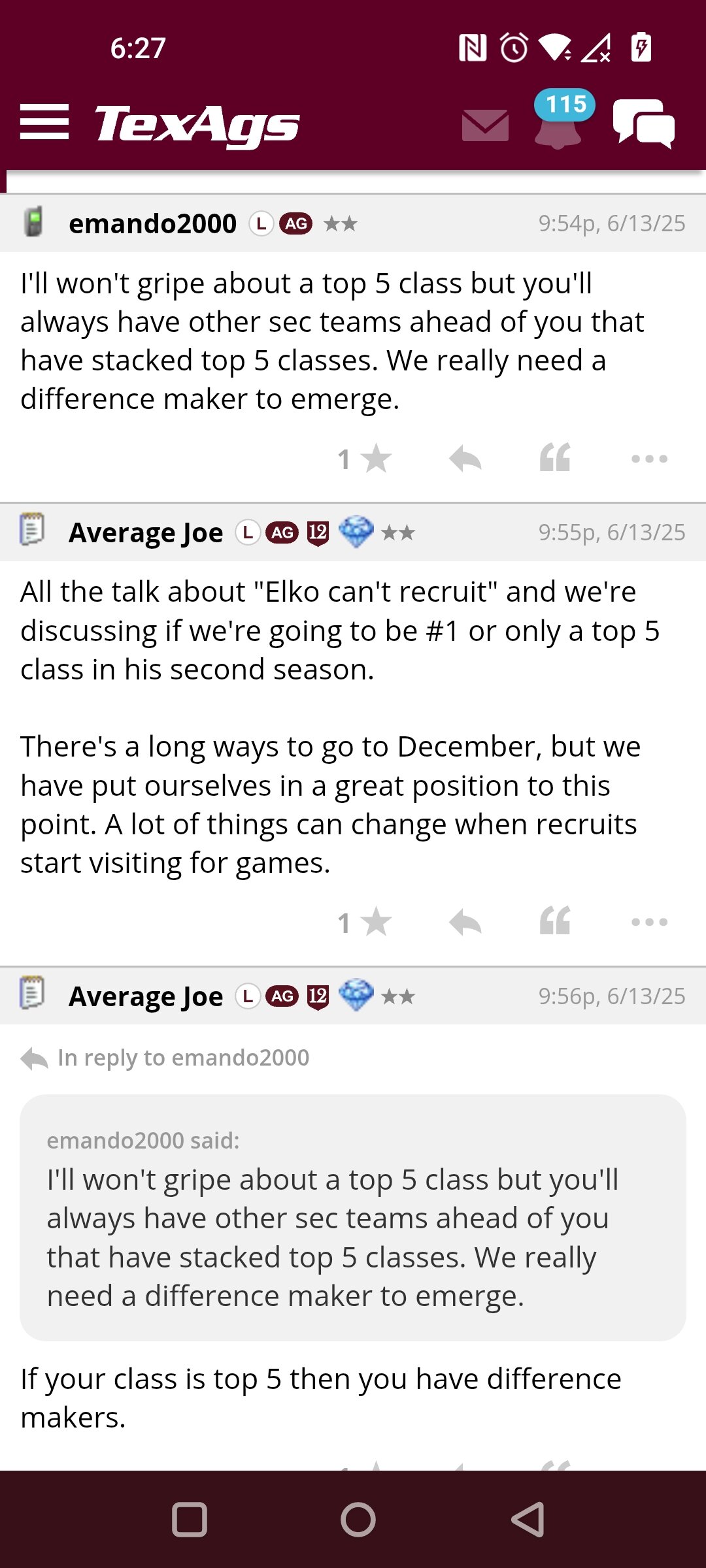This screenshot has width=706, height=1568.
Task: Open the forums chat bubbles icon
Action: coord(644,123)
